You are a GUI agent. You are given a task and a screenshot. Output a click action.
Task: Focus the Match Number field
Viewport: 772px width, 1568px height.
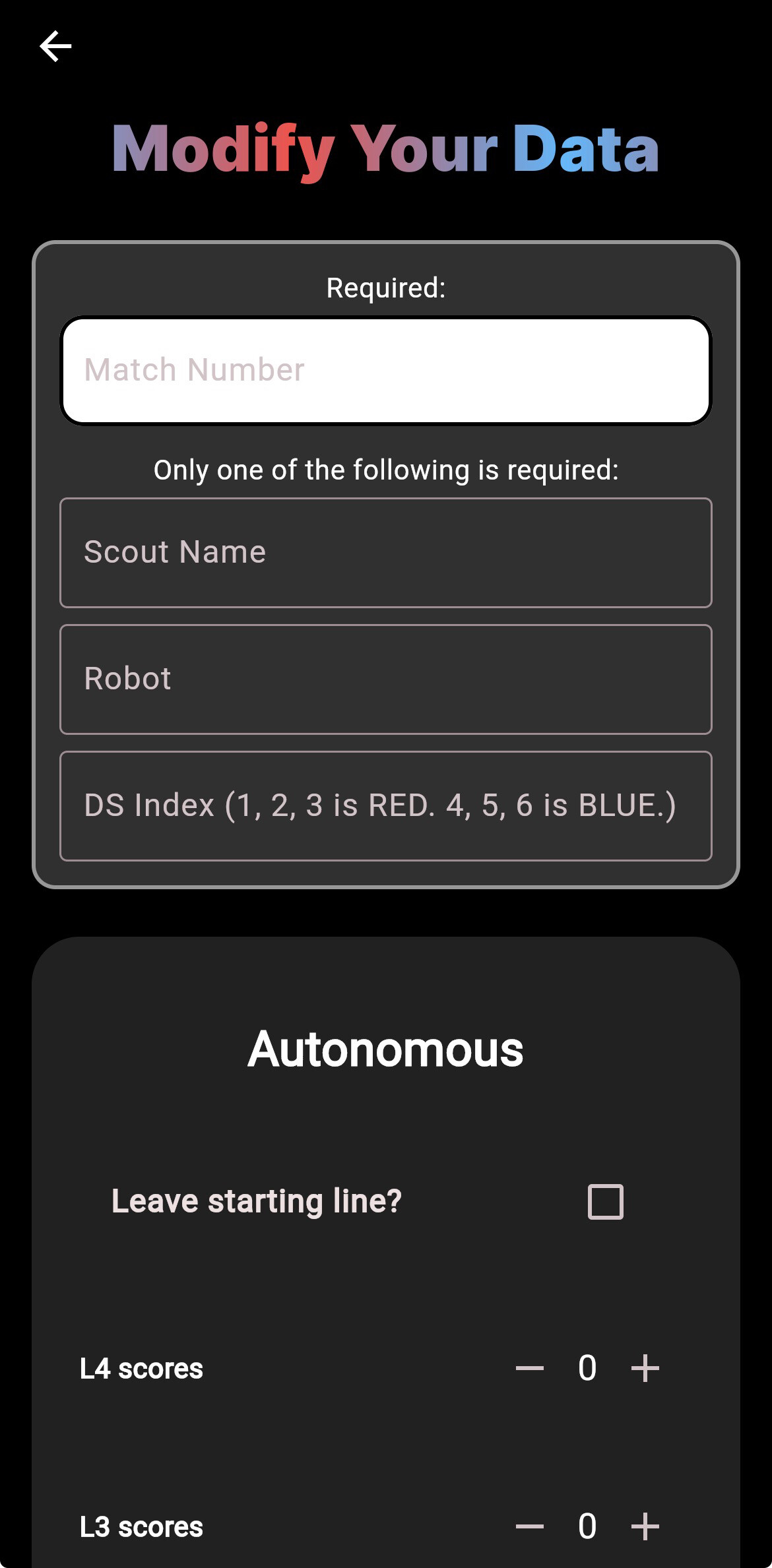[x=386, y=371]
